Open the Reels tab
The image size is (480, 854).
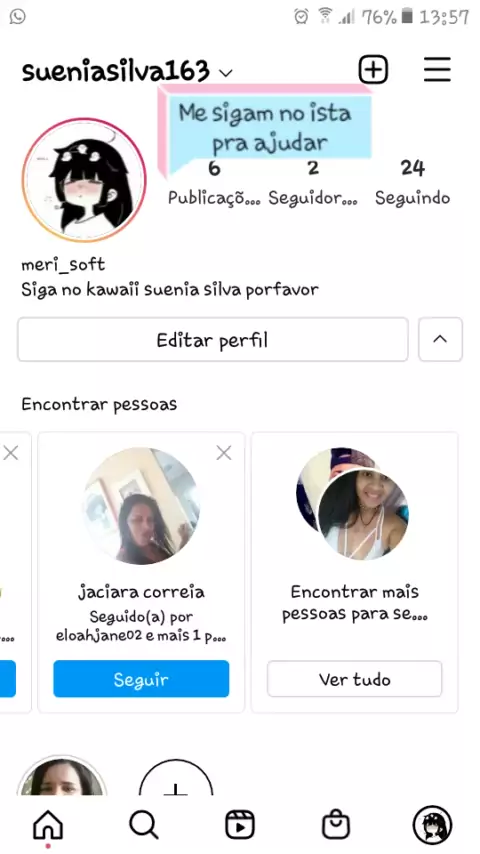click(240, 825)
